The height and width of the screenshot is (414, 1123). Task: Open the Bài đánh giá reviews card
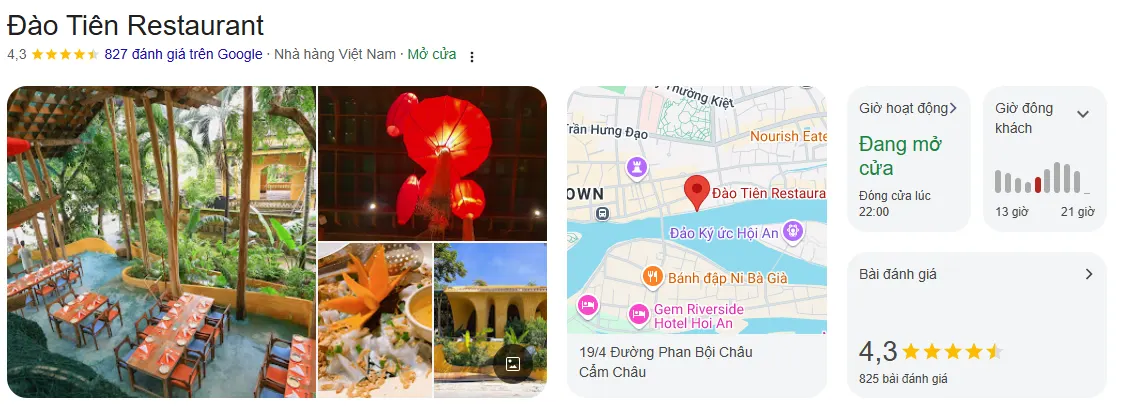976,324
